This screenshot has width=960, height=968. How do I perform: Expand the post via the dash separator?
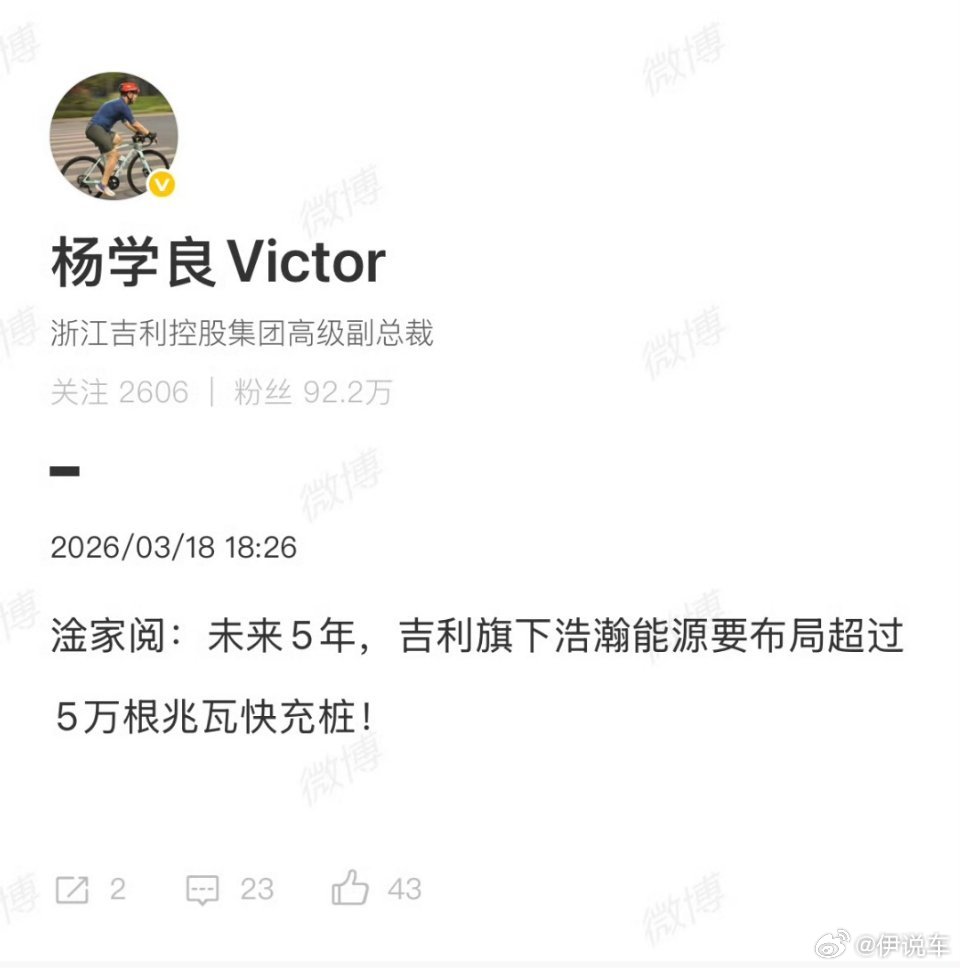coord(66,472)
